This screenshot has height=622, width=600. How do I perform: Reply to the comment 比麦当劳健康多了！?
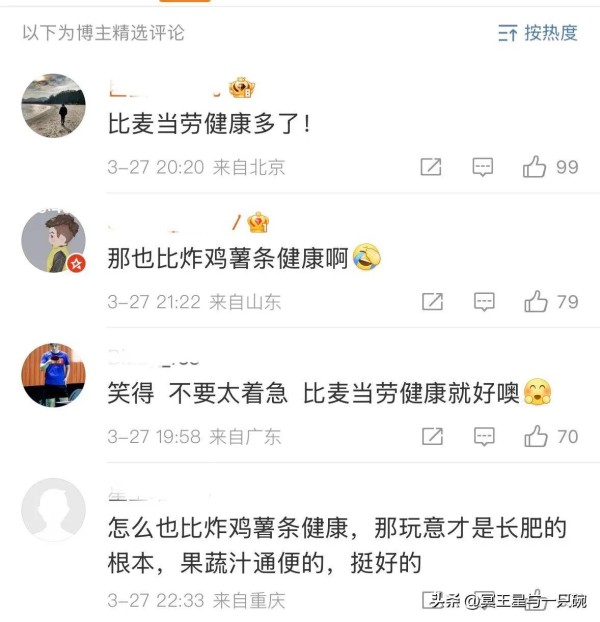(483, 167)
